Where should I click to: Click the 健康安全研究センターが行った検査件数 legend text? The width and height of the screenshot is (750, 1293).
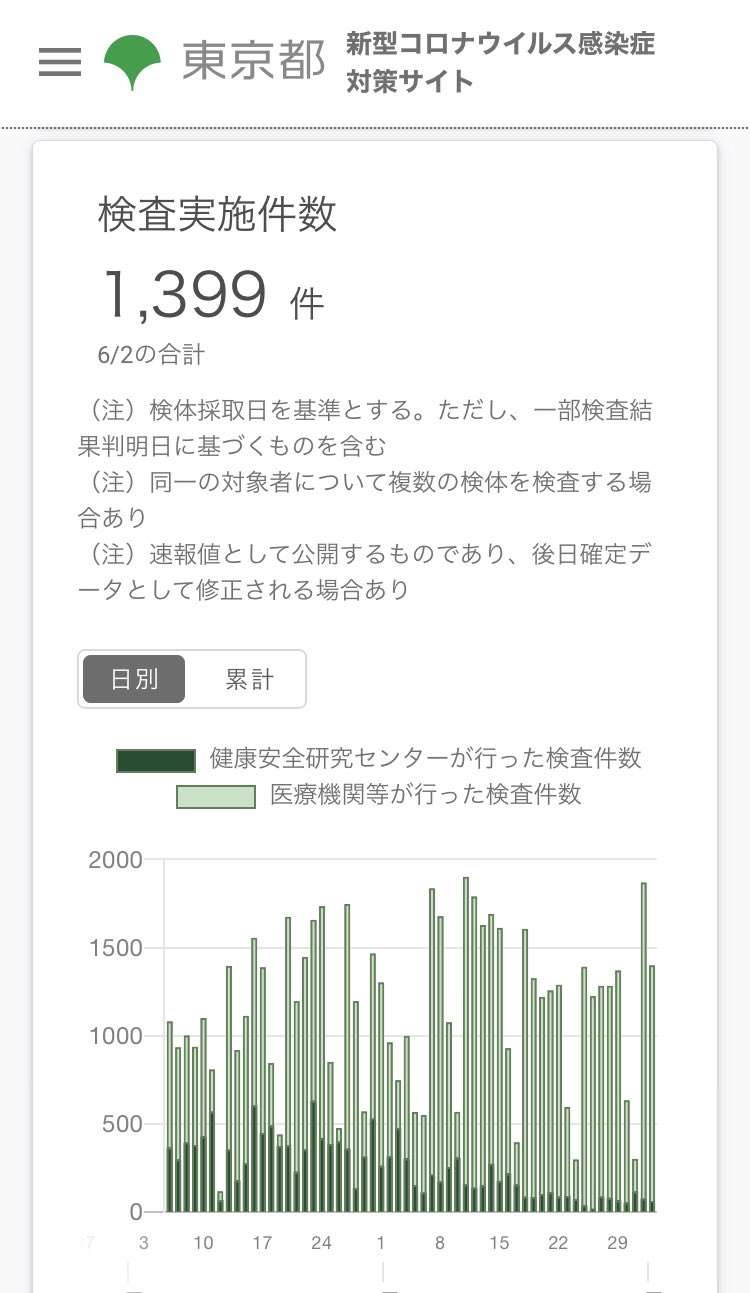(423, 760)
